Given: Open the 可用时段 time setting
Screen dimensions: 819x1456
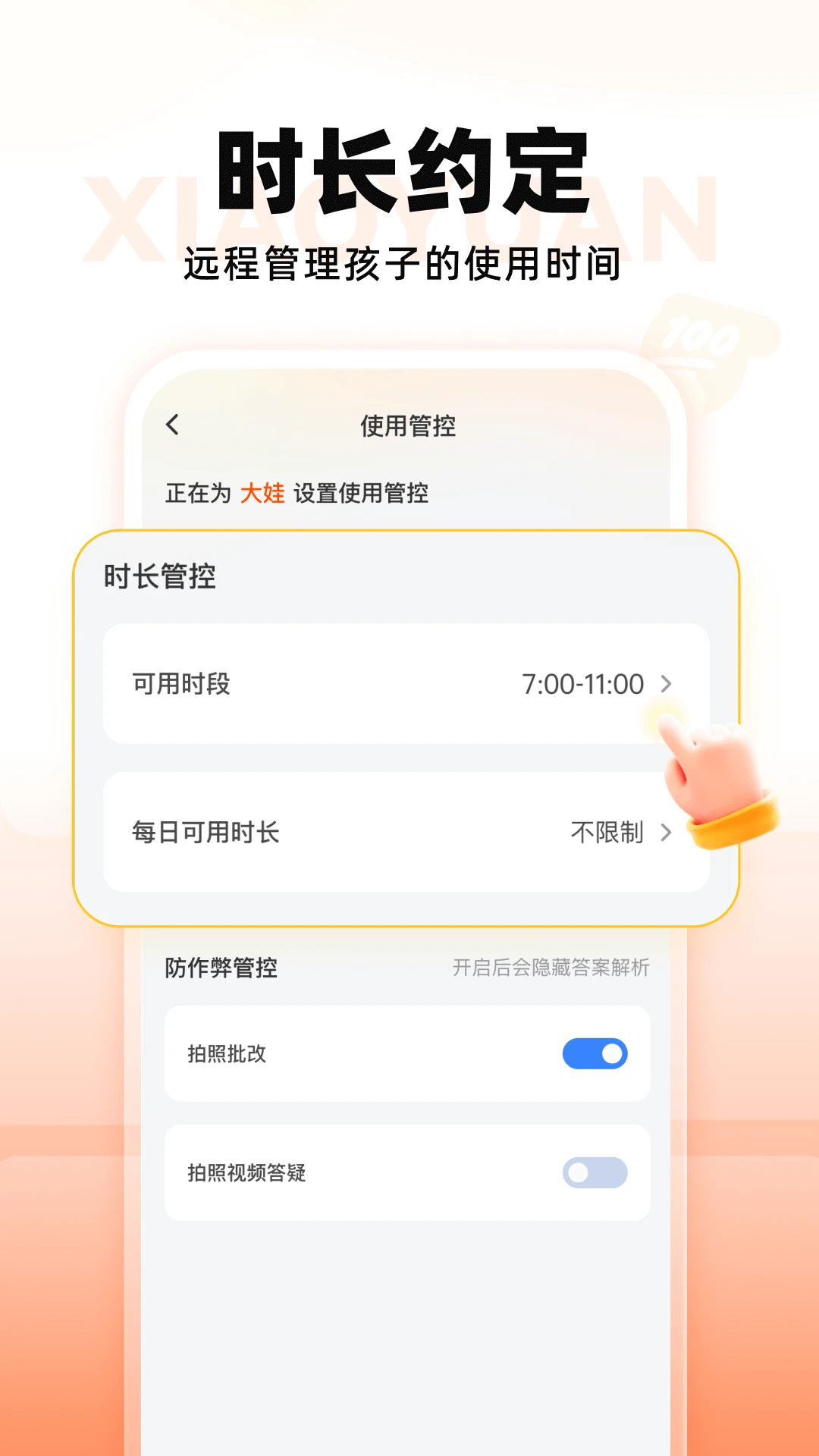Looking at the screenshot, I should point(409,683).
